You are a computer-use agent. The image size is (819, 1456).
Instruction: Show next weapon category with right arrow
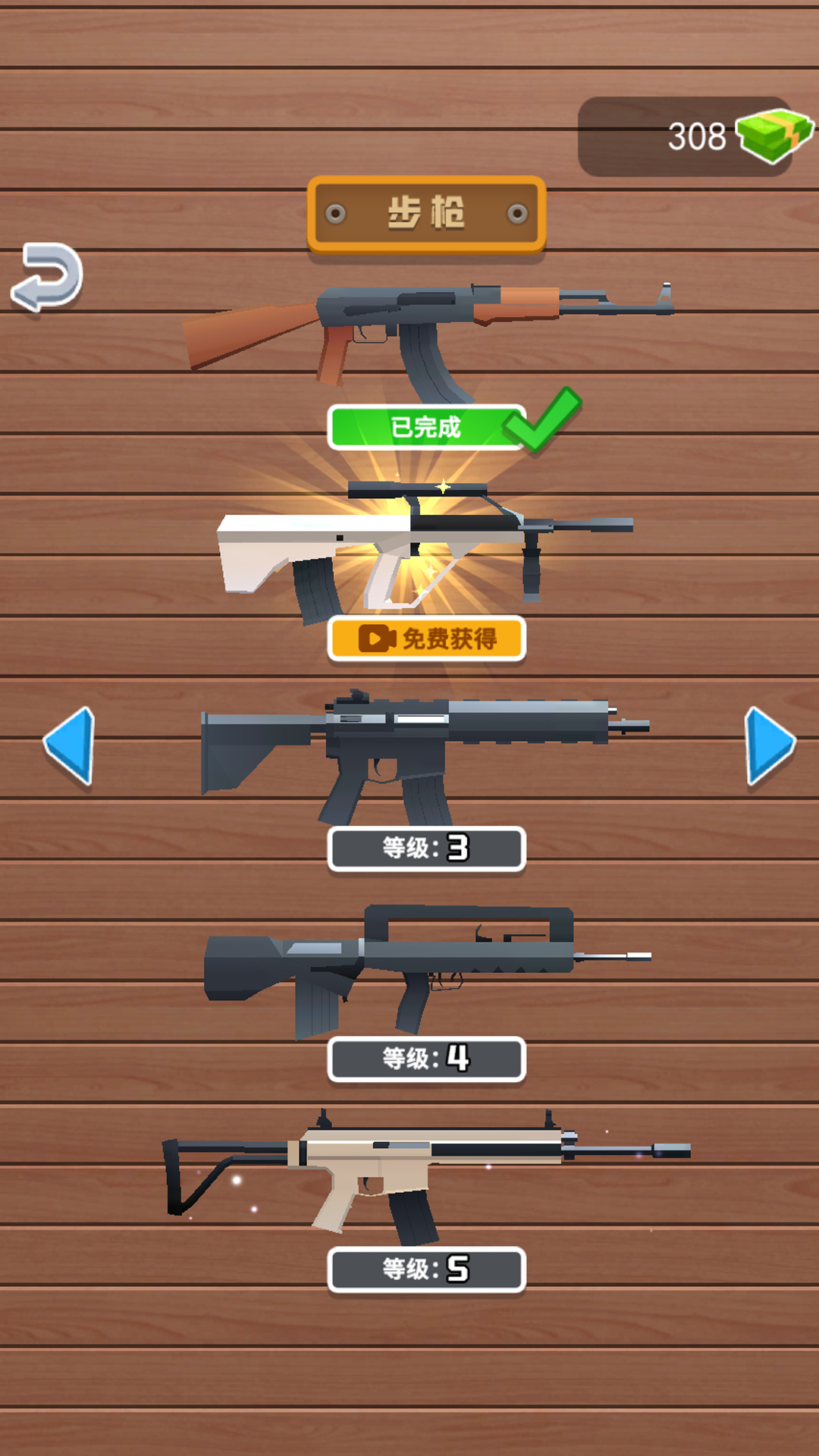(770, 746)
